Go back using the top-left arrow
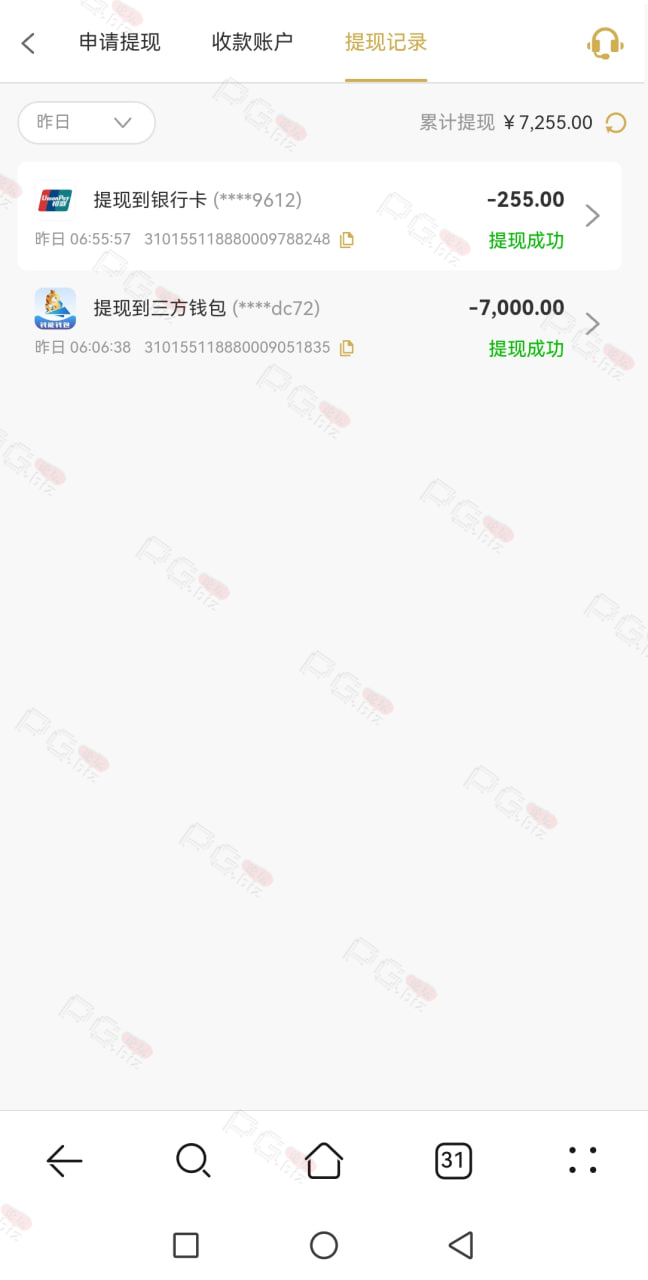This screenshot has width=648, height=1280. pyautogui.click(x=28, y=43)
